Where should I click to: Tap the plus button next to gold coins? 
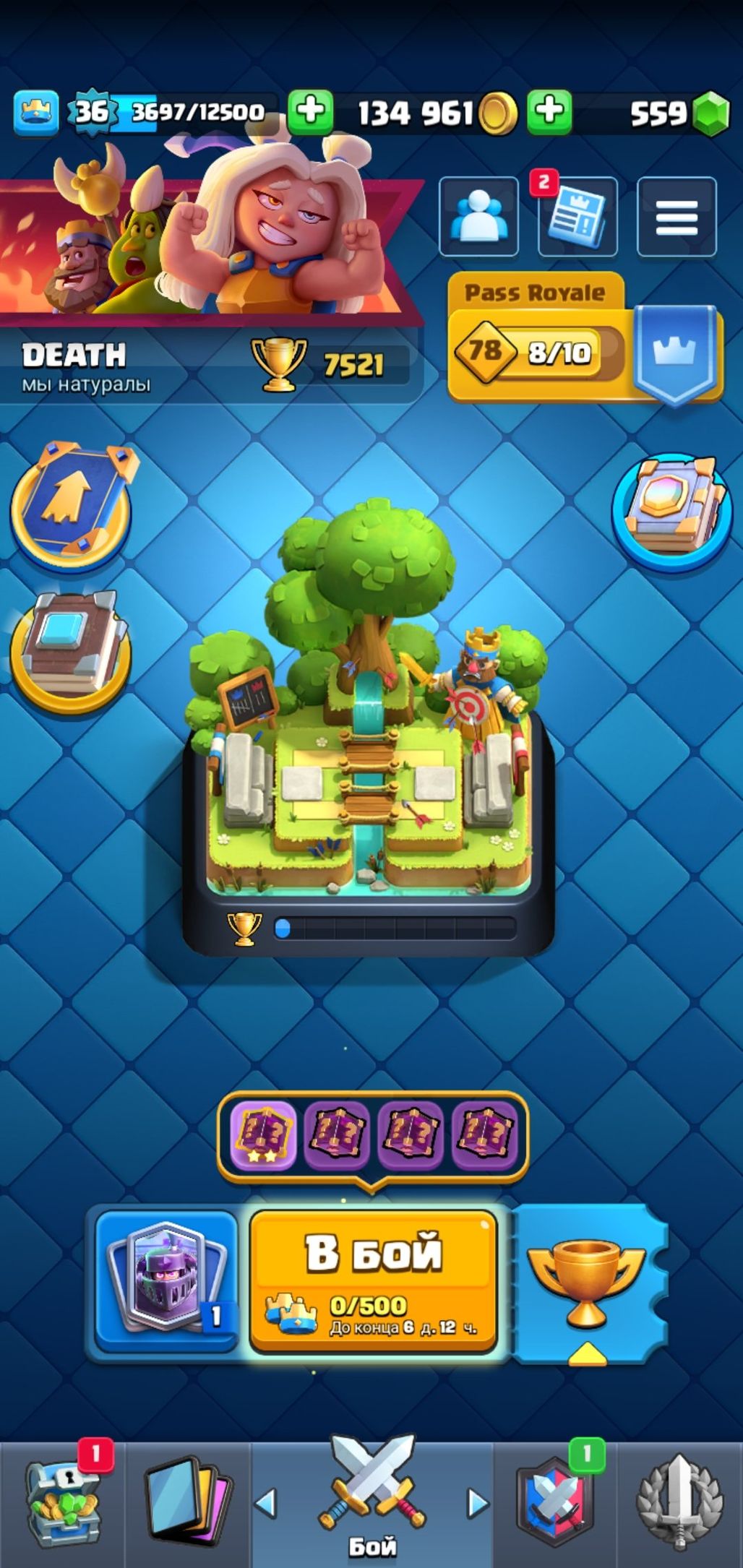pos(549,112)
